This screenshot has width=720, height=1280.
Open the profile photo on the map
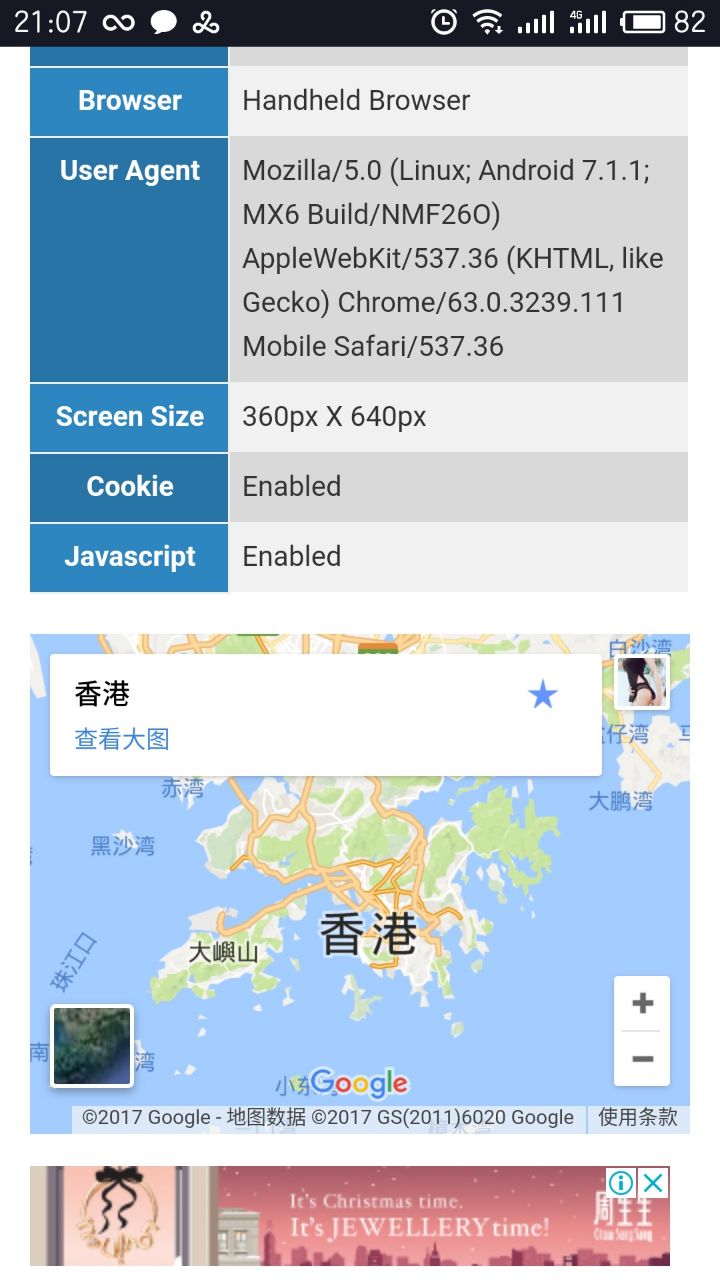642,683
